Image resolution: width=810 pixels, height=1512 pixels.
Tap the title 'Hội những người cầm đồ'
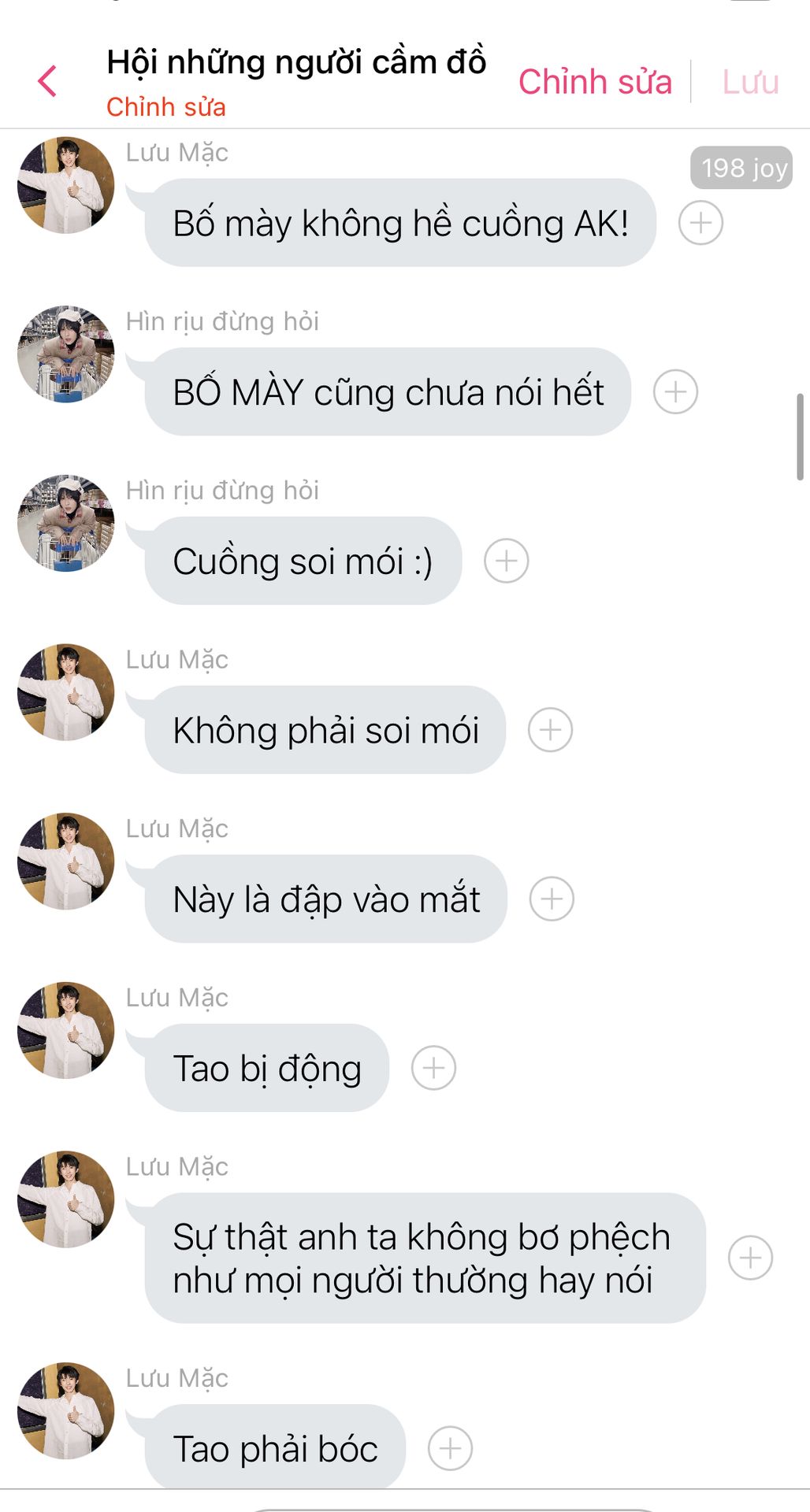tap(296, 62)
